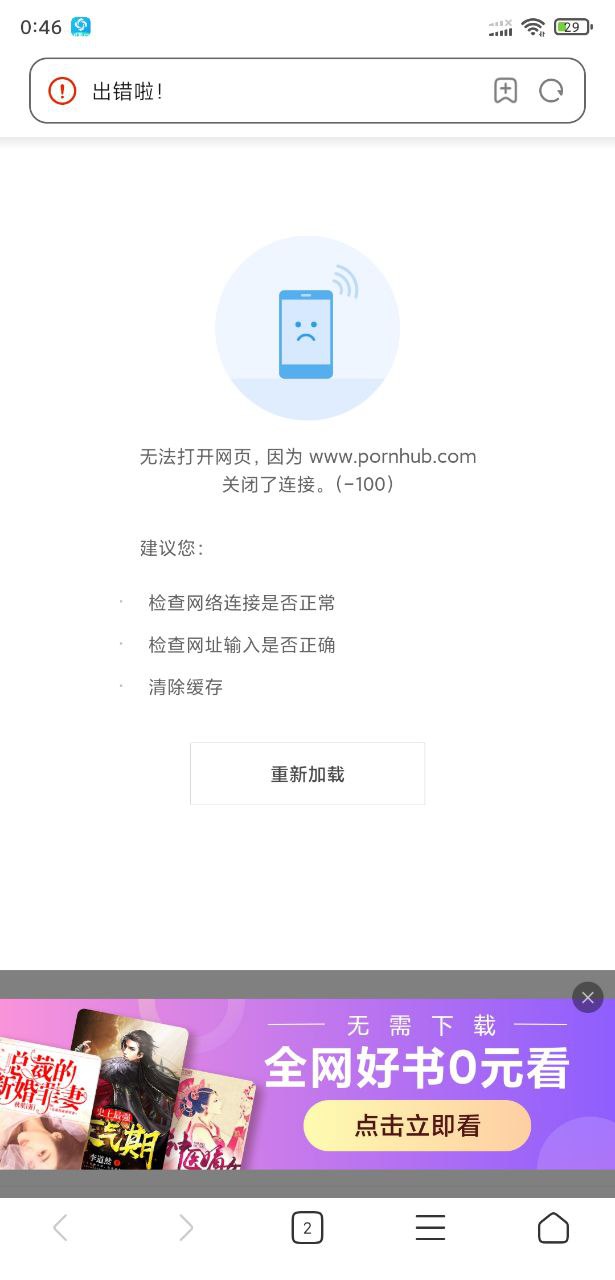615x1280 pixels.
Task: Open the tab switcher showing 2 tabs
Action: pos(307,1228)
